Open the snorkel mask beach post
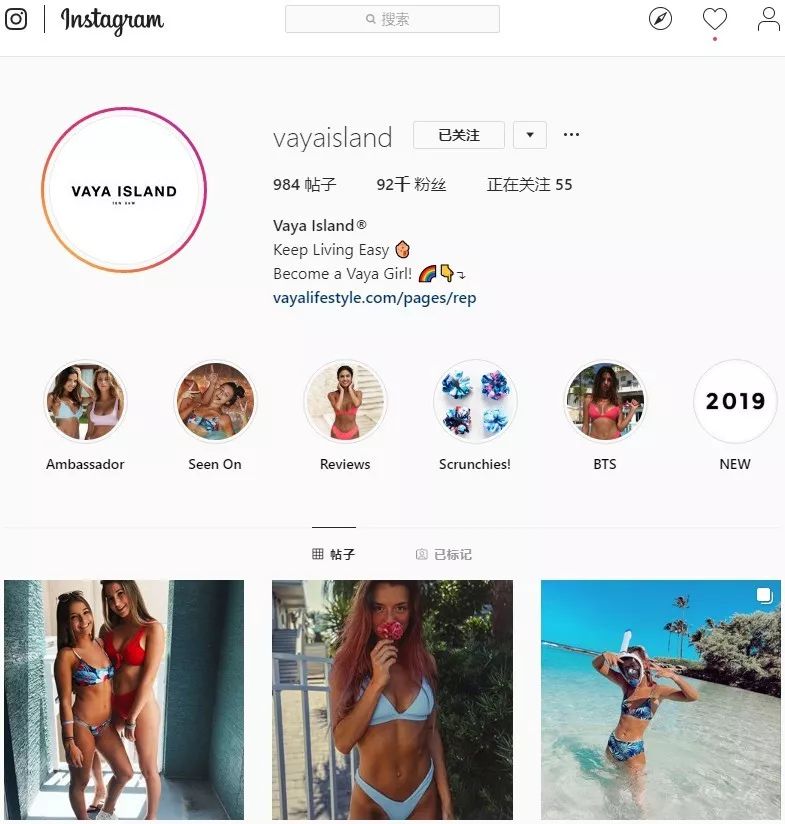Screen dimensions: 785x824 (660, 700)
